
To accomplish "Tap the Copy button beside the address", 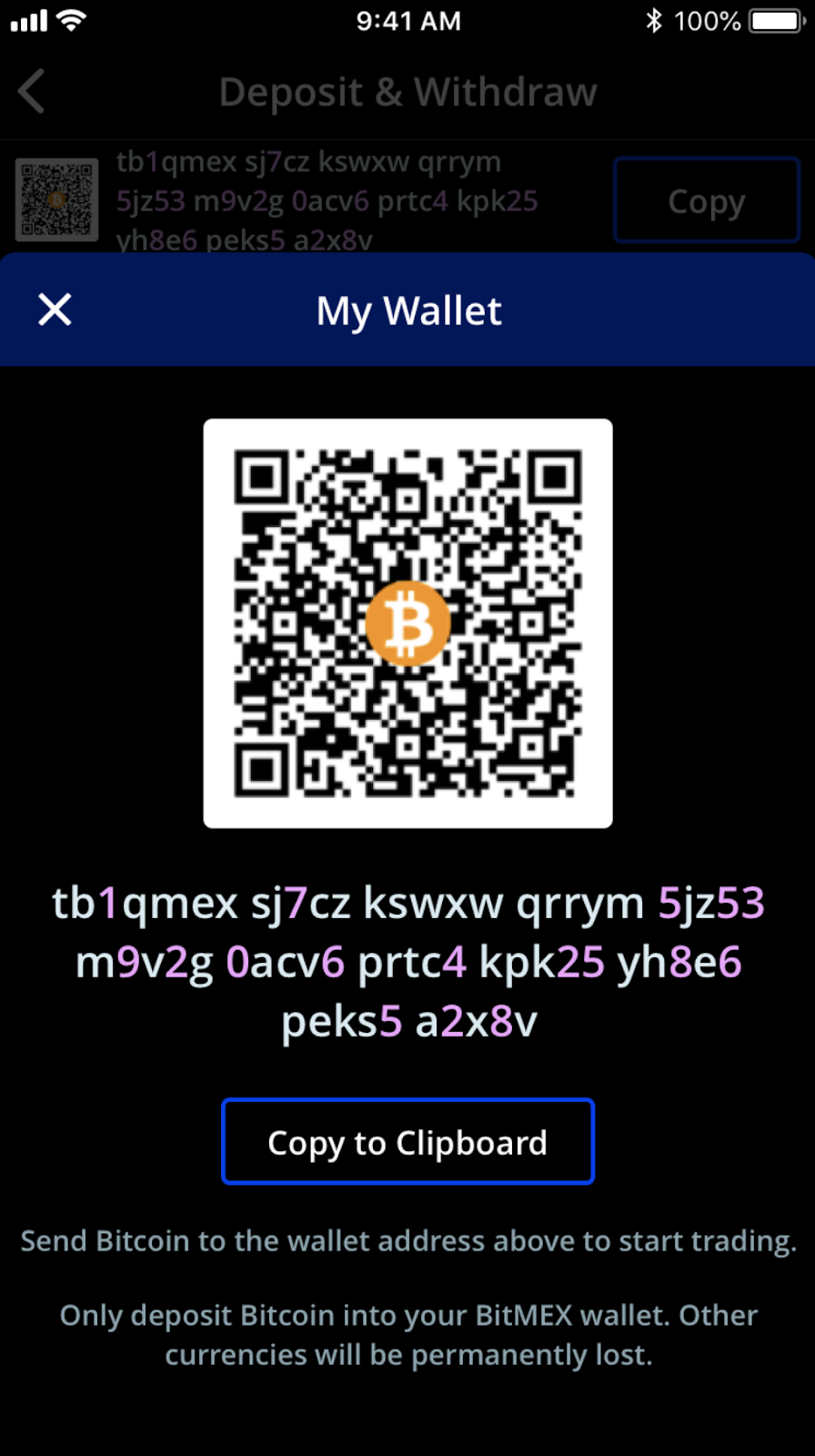I will click(x=707, y=200).
